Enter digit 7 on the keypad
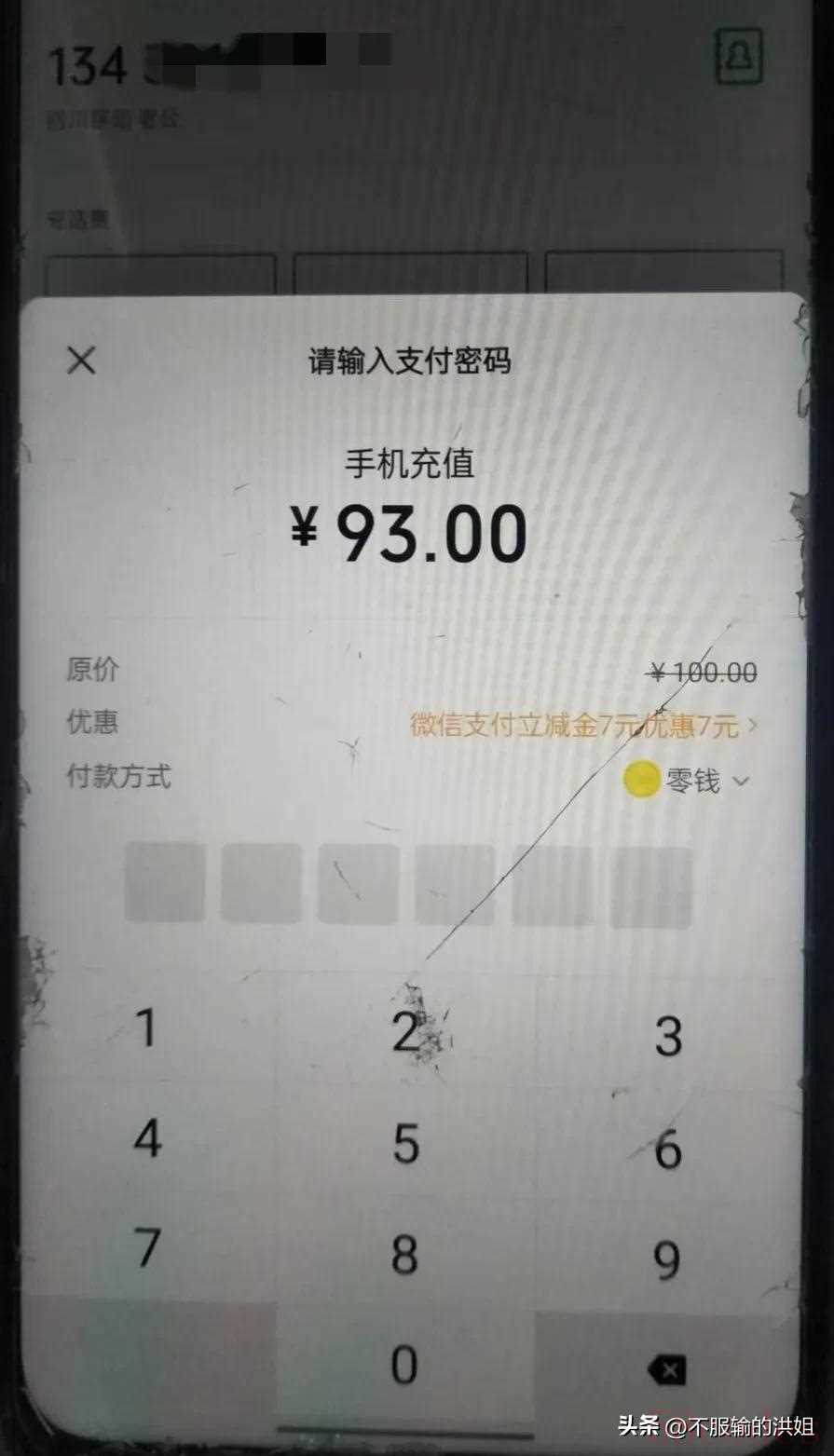Viewport: 834px width, 1456px height. click(x=147, y=1248)
